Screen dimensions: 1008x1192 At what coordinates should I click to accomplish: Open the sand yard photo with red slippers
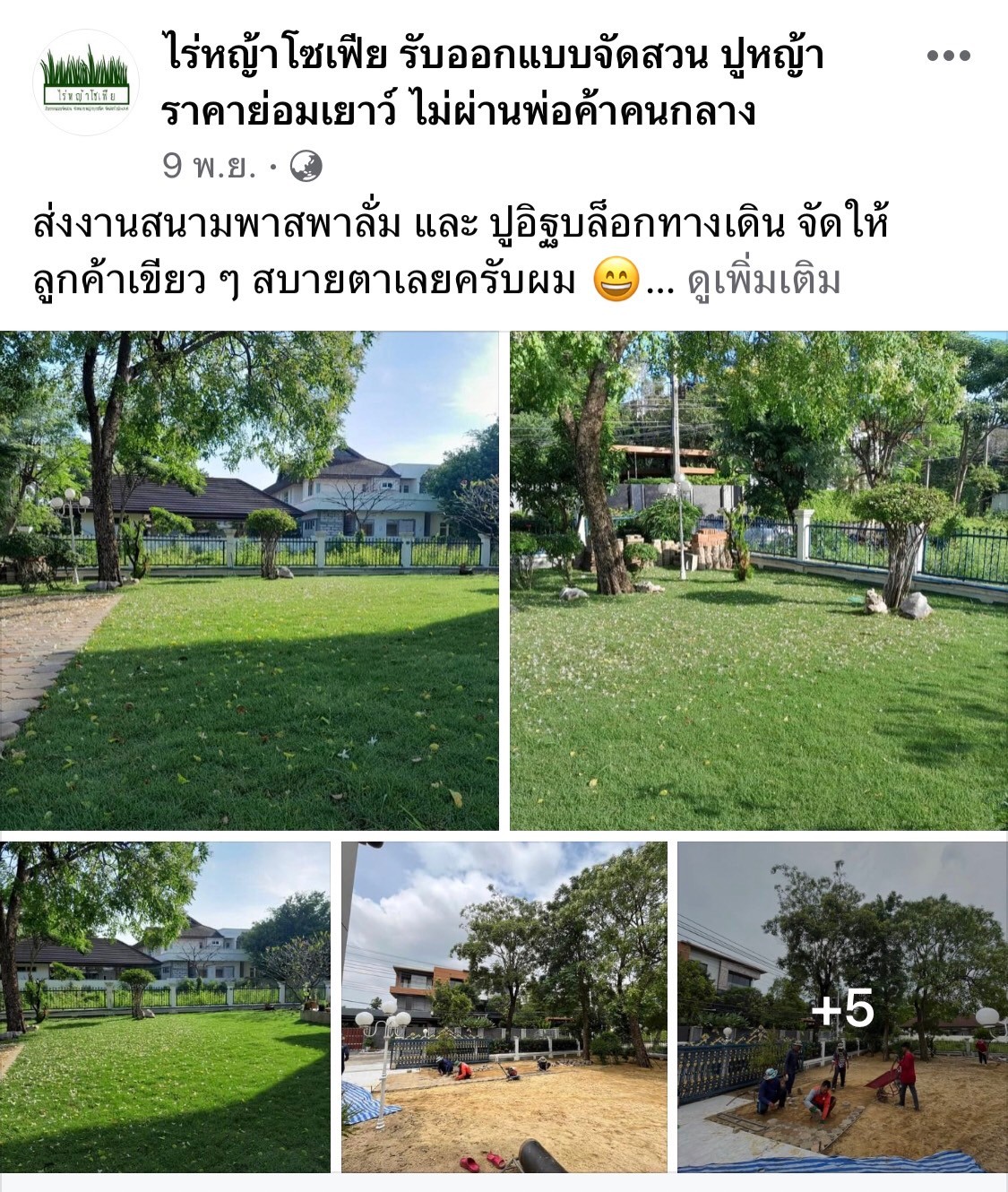pos(504,1006)
